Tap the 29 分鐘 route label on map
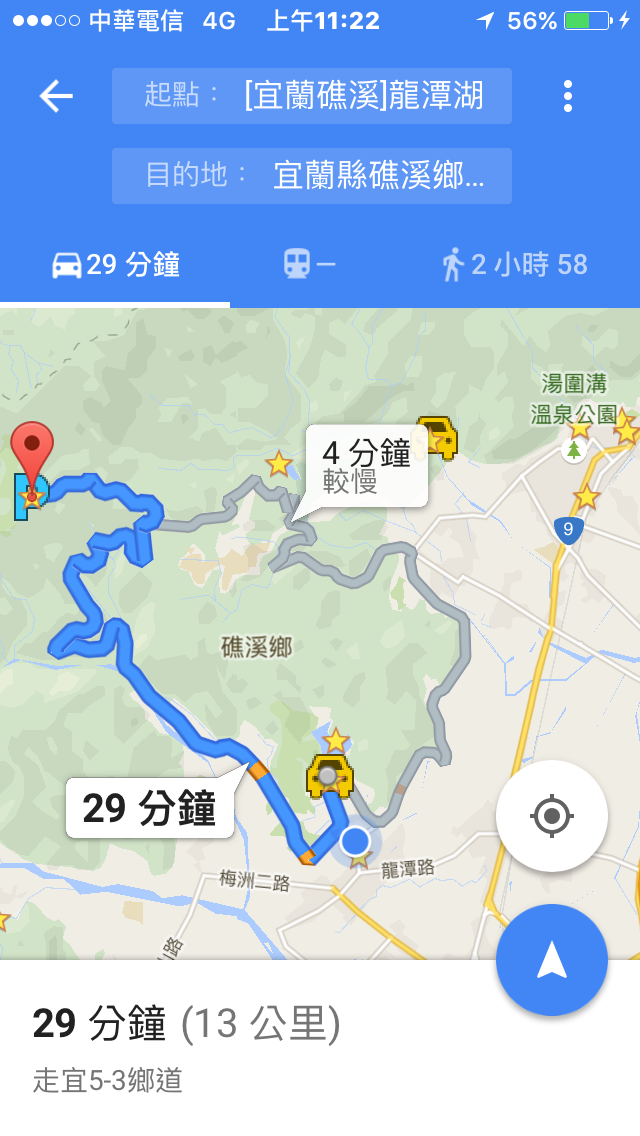 click(x=150, y=808)
